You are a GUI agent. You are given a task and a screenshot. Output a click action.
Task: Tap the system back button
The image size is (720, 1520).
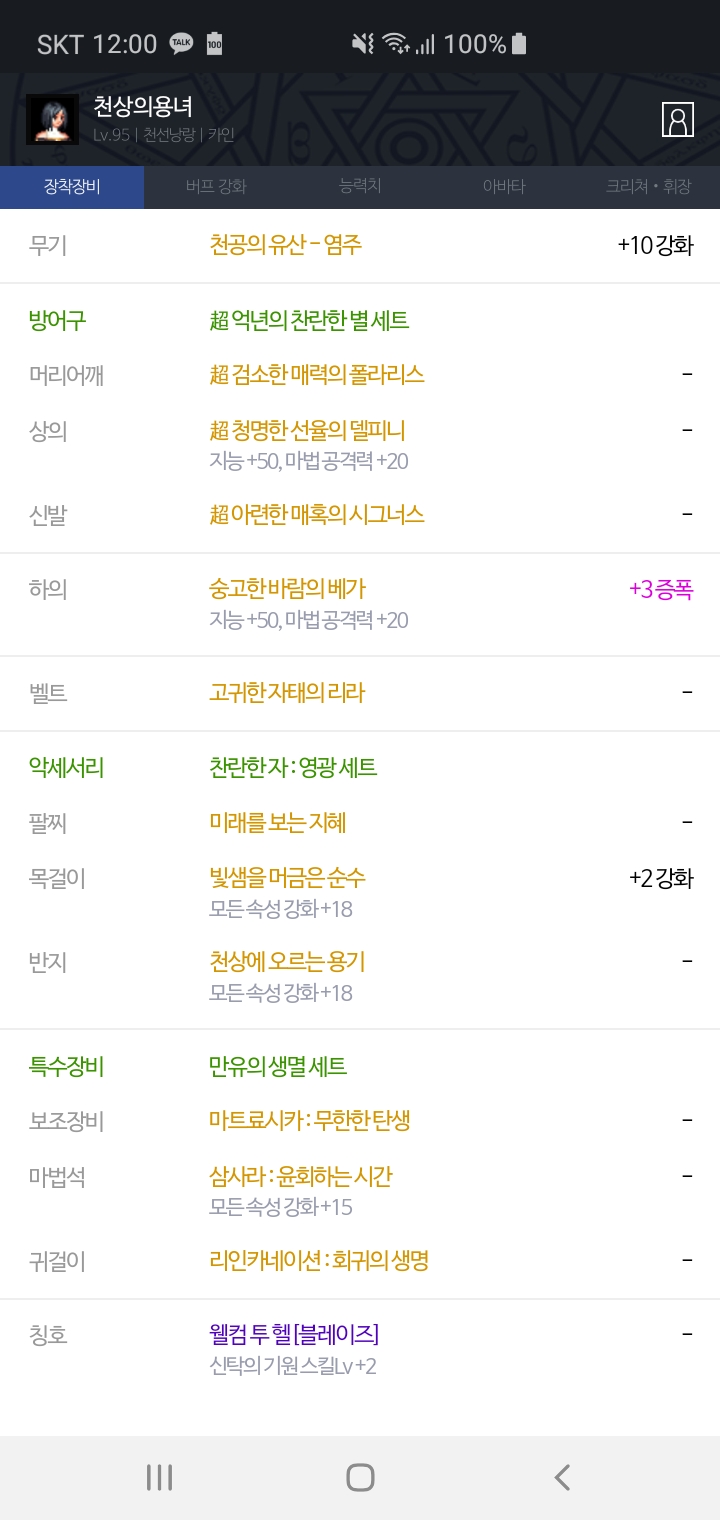[562, 1477]
